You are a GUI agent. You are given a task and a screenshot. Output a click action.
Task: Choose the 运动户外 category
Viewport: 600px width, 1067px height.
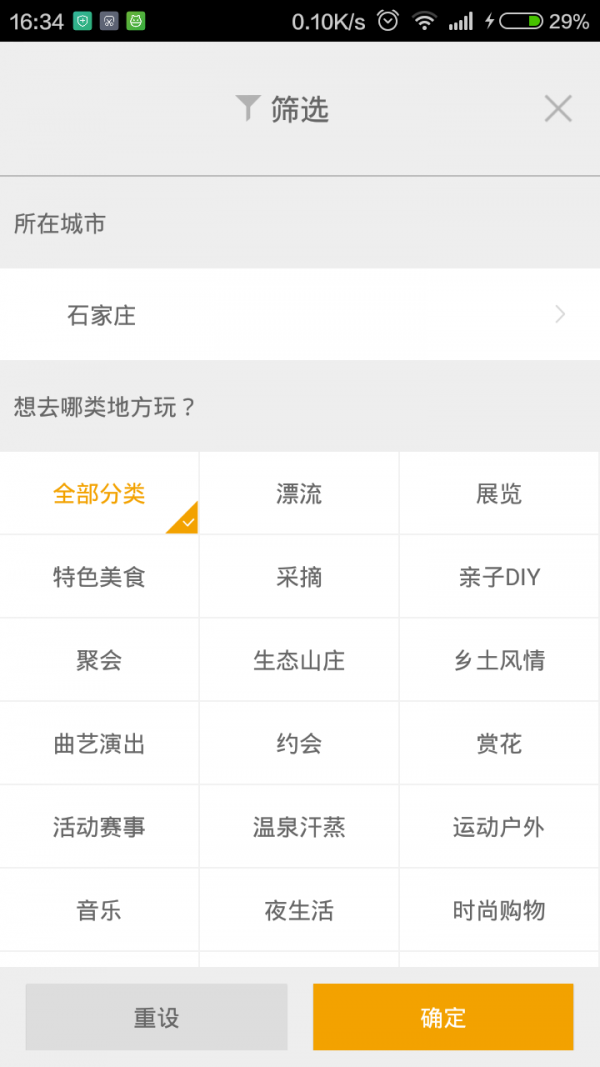[499, 827]
